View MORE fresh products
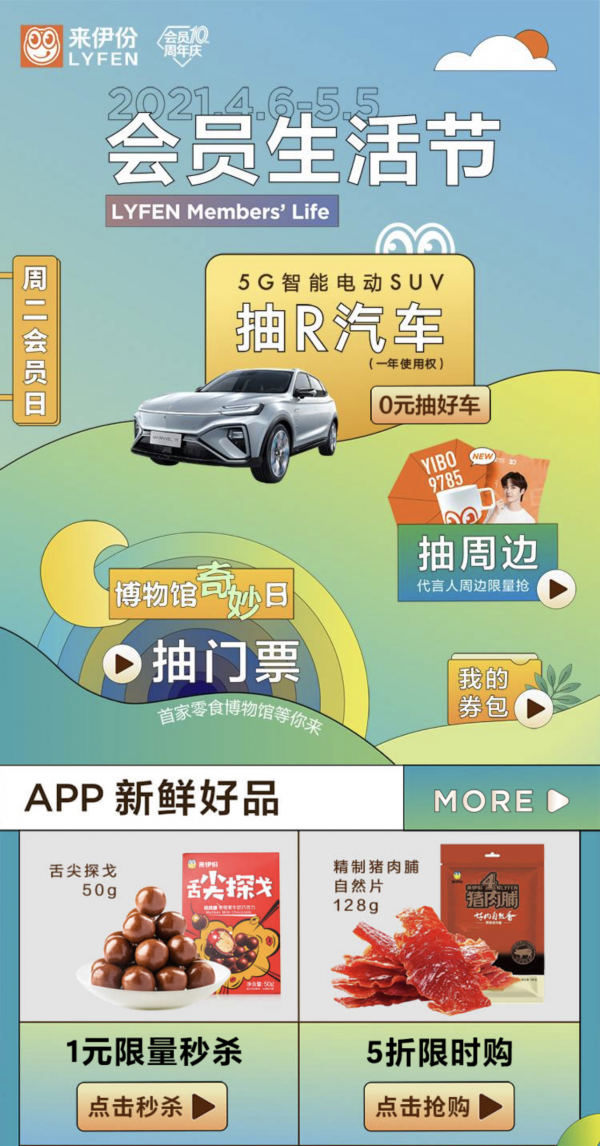 [501, 800]
